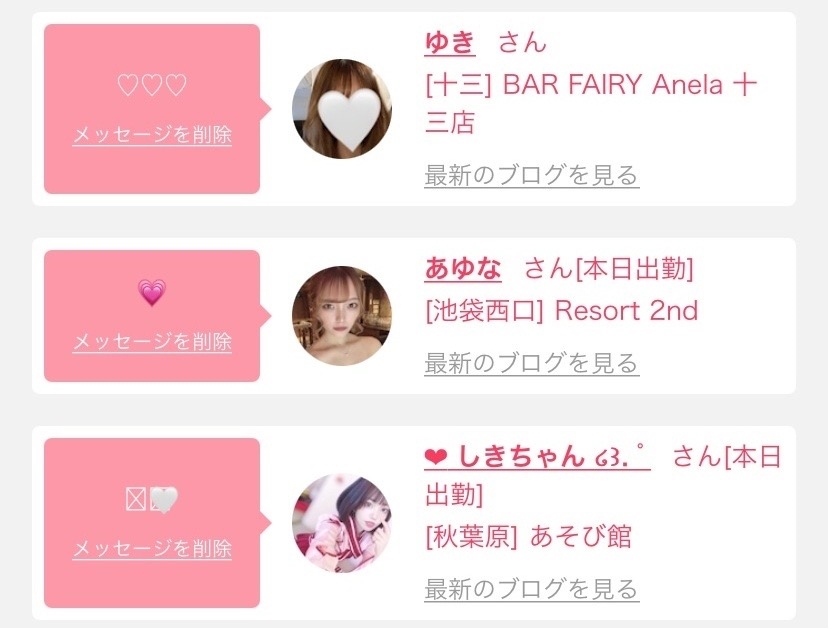The image size is (828, 628).
Task: View しきちゃん's latest blog
Action: [531, 588]
